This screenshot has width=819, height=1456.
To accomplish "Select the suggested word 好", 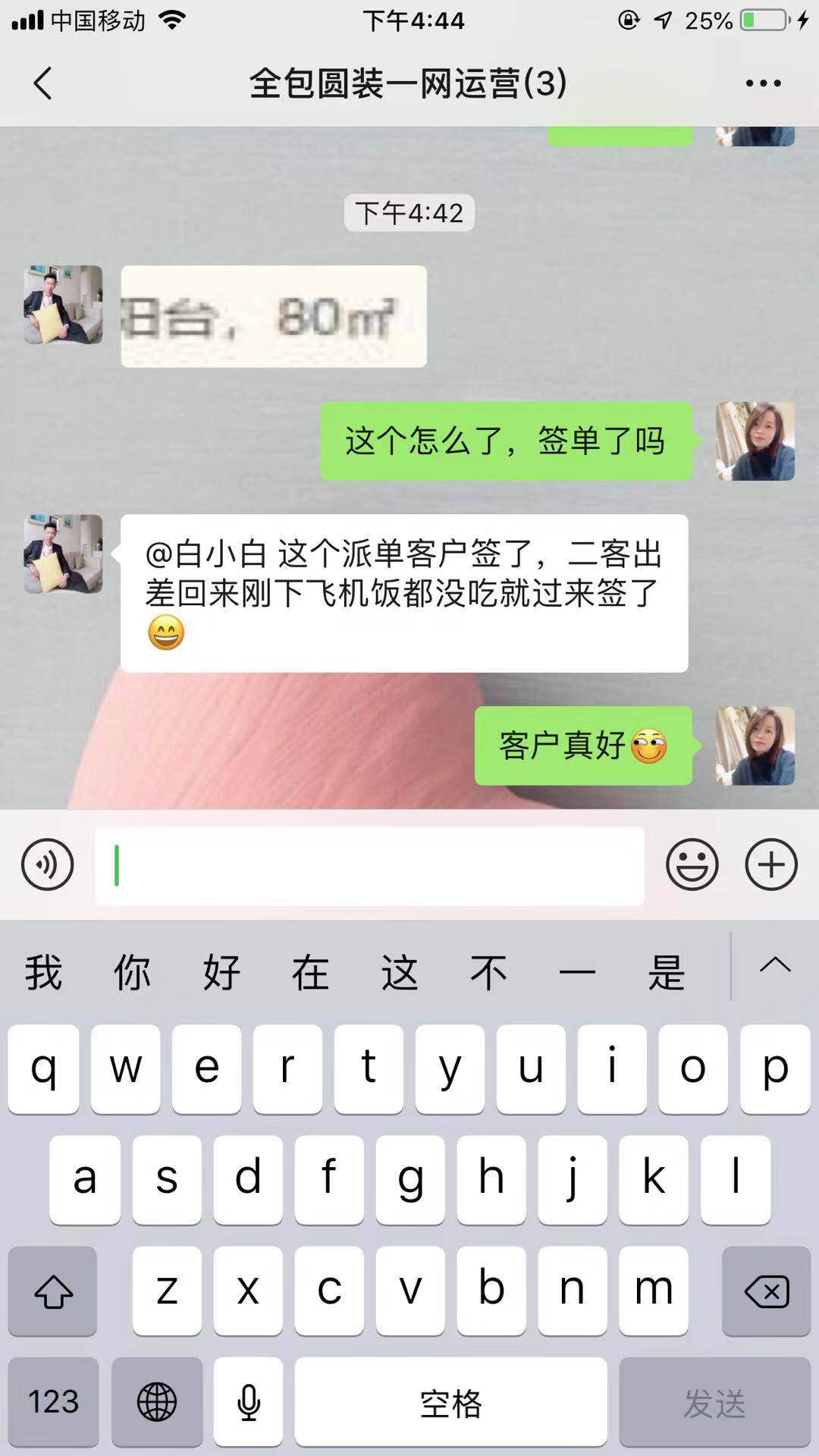I will pos(221,972).
